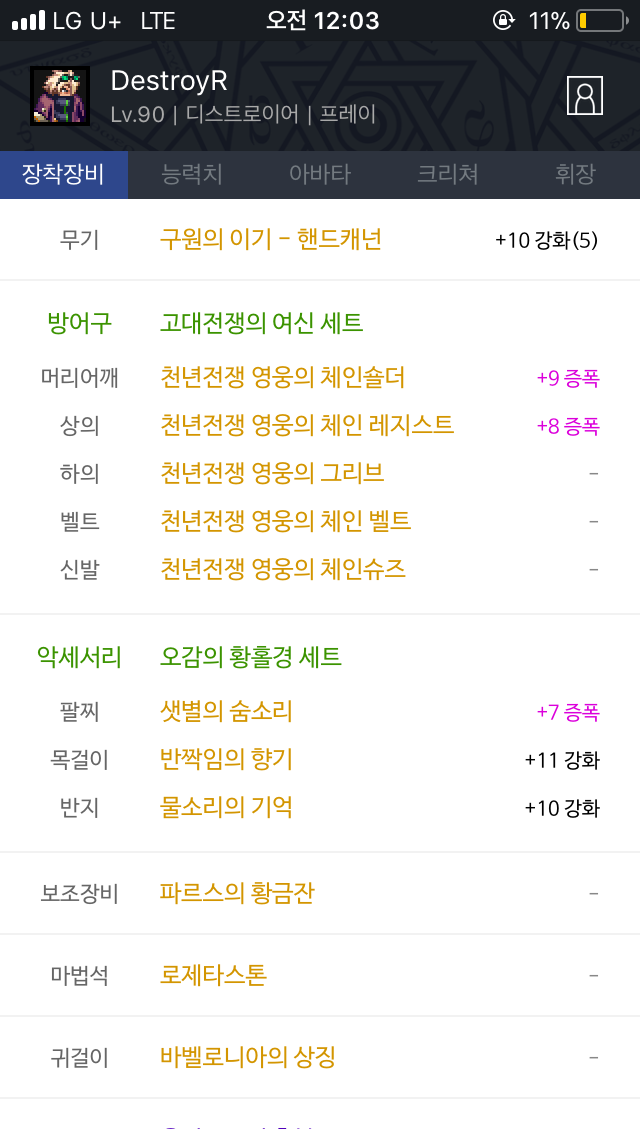Open the 로제타스톤 magic stone

pyautogui.click(x=213, y=975)
